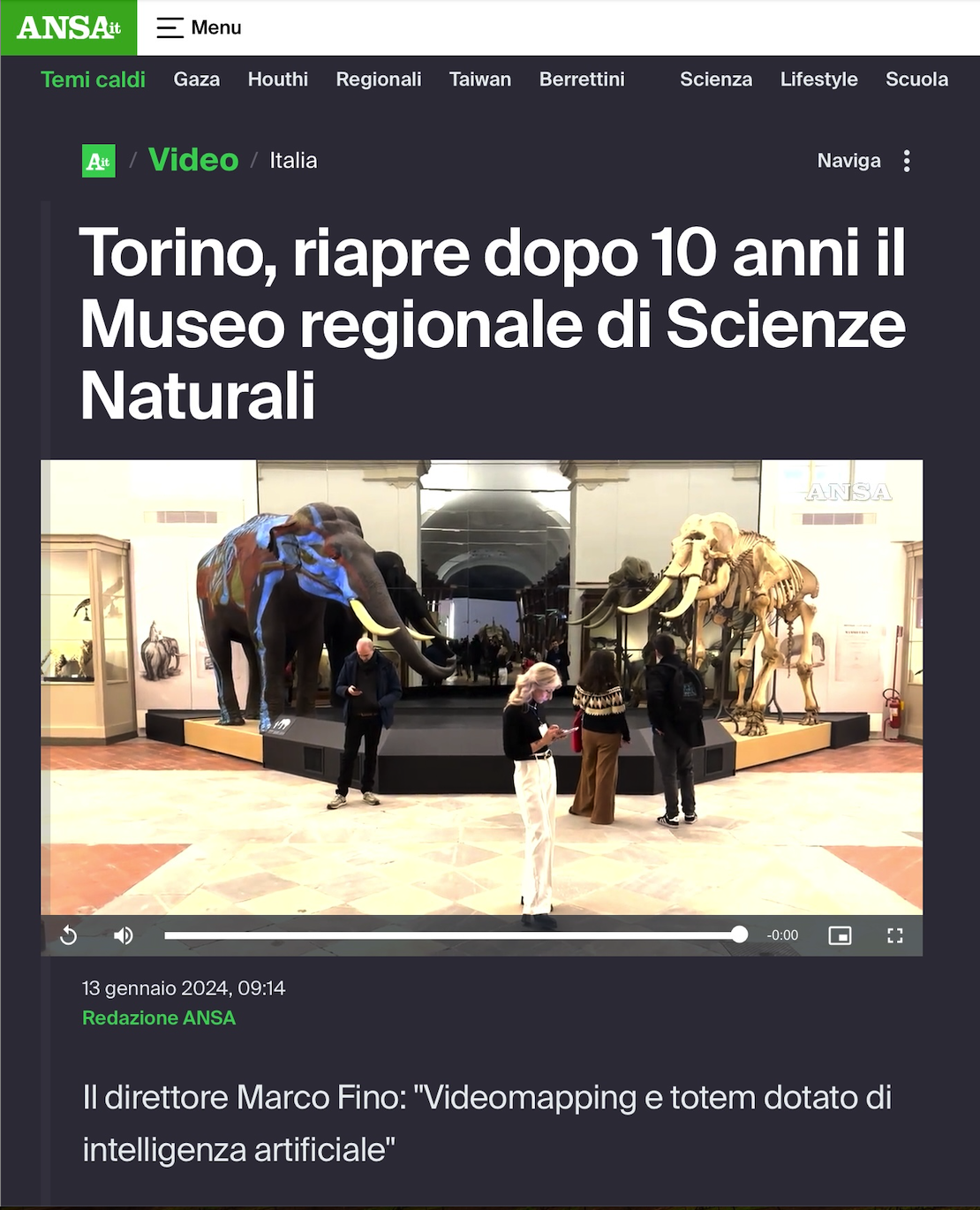Mute the video sound

[x=124, y=935]
